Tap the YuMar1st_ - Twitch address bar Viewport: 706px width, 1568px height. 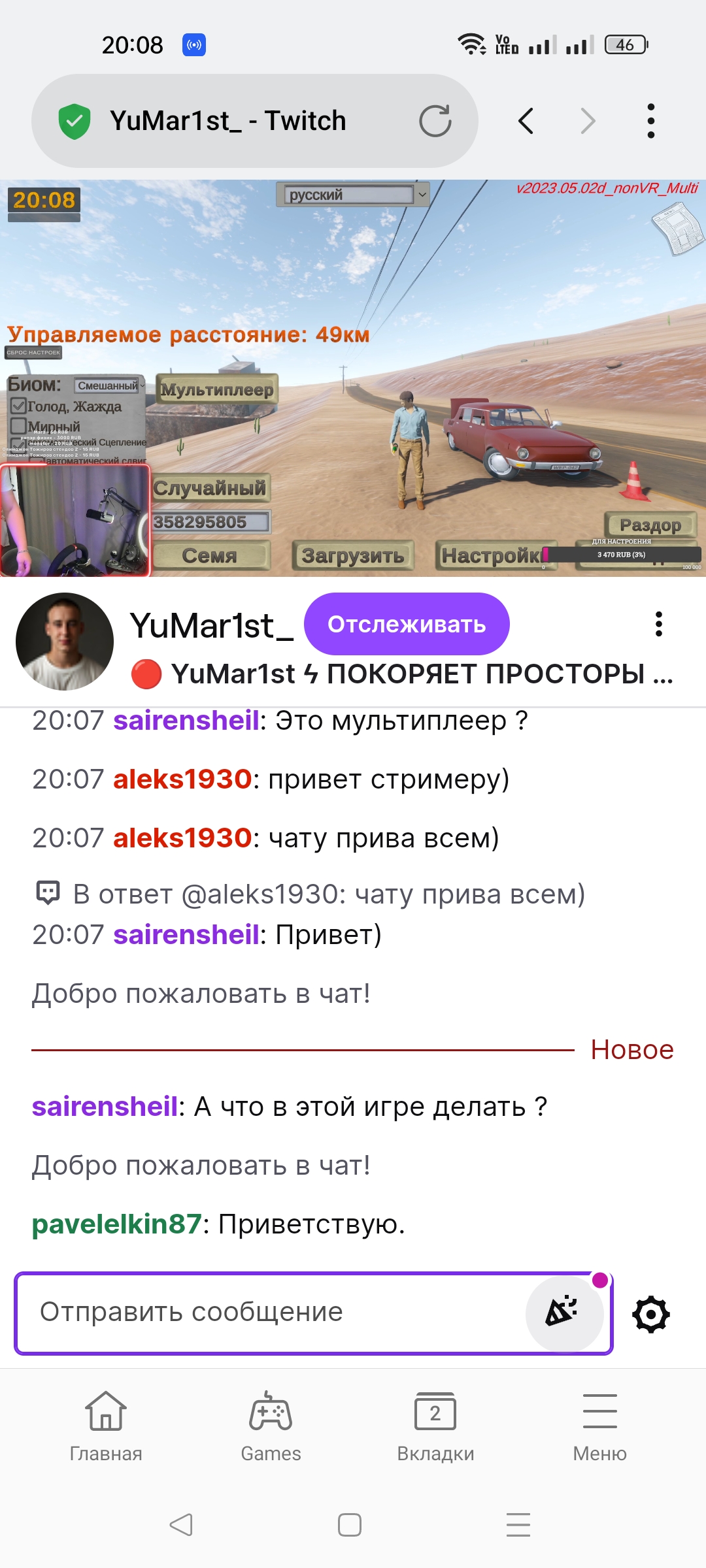tap(255, 121)
